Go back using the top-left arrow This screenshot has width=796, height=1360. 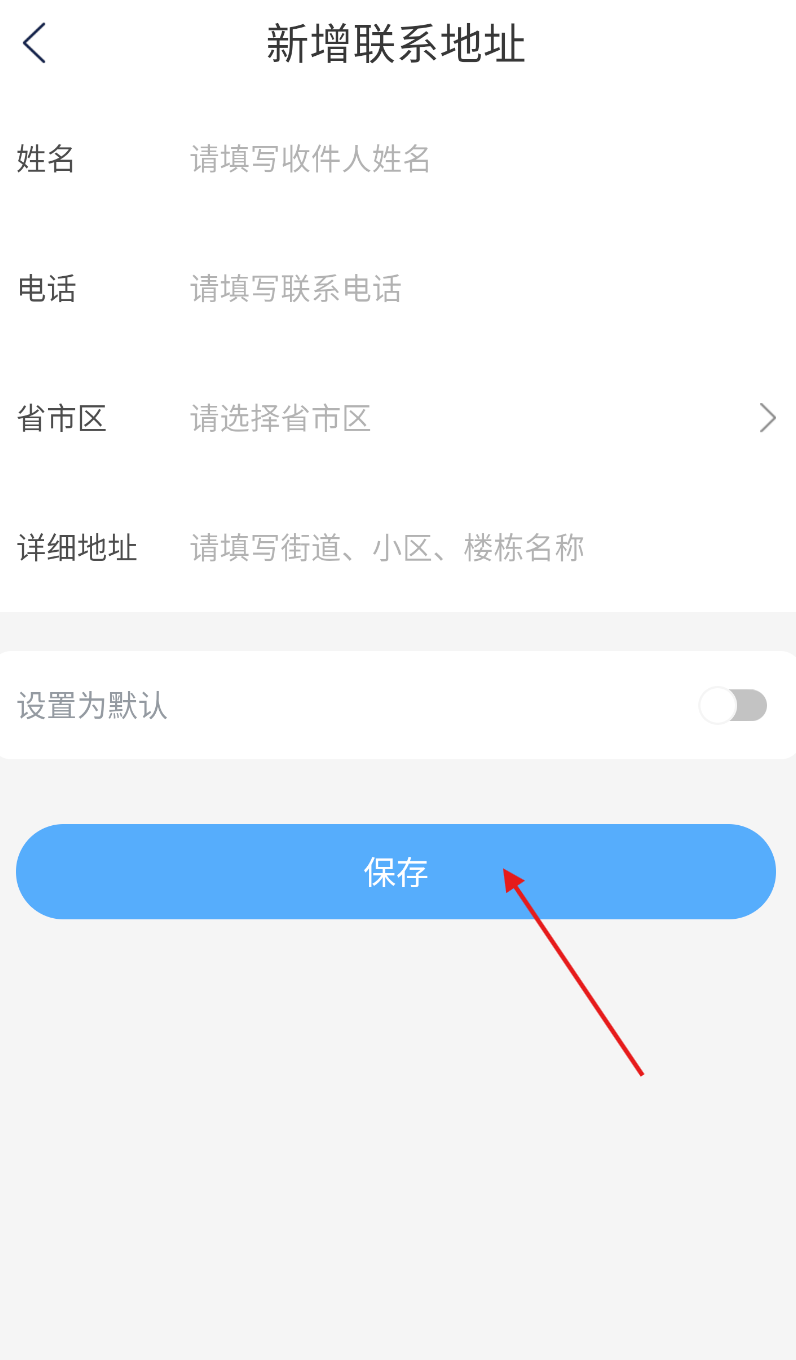[34, 43]
